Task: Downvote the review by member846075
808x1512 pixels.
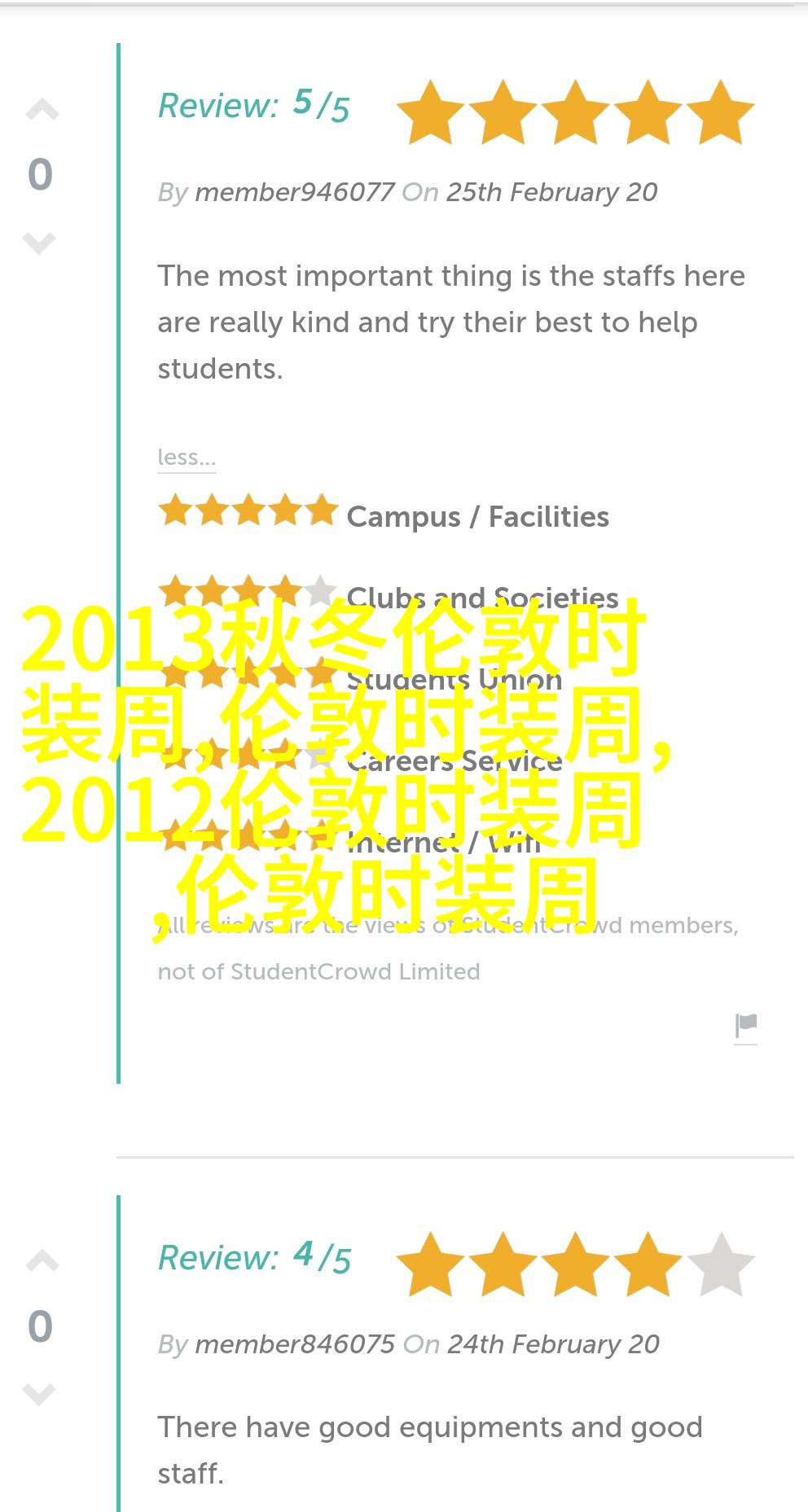Action: [39, 1394]
